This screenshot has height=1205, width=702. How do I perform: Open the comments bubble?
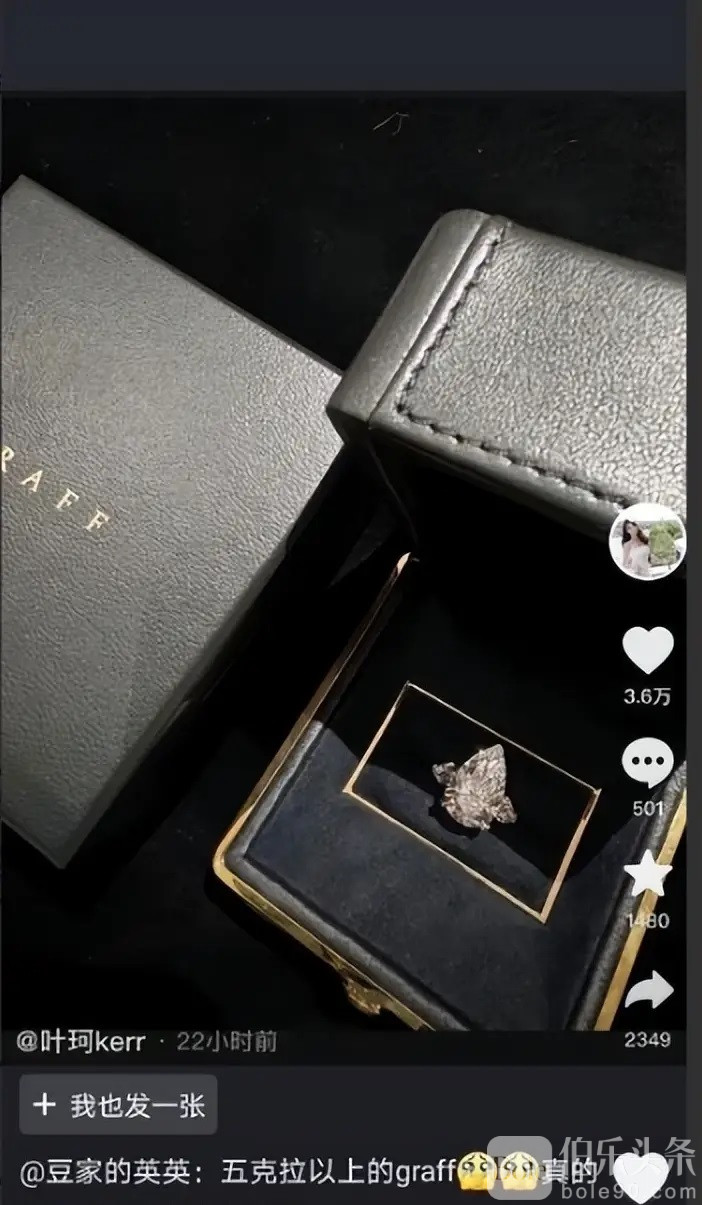(647, 763)
